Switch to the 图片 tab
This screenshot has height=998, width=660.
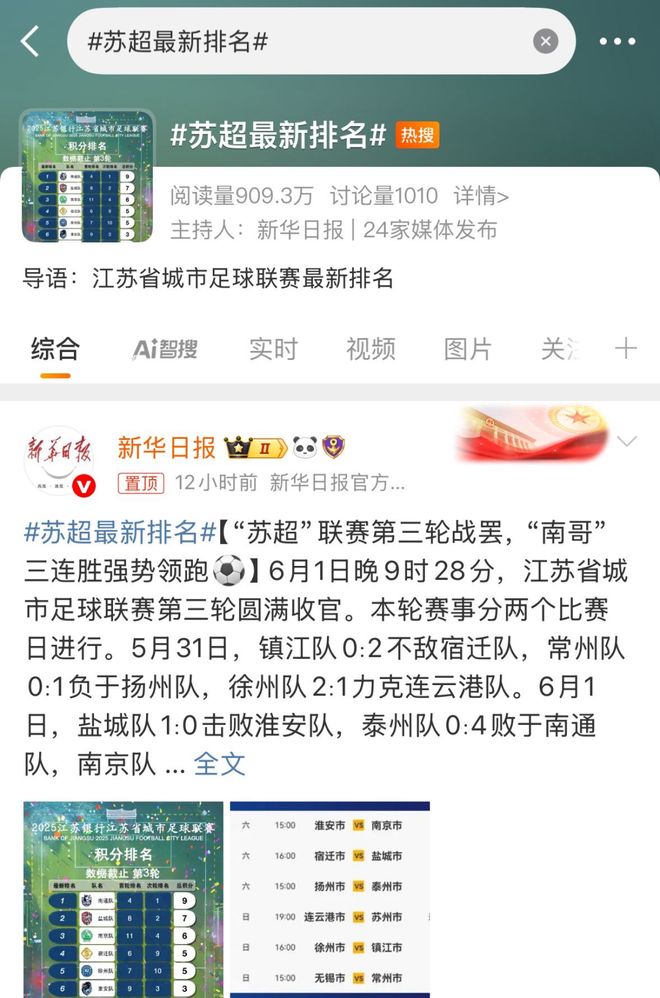468,349
